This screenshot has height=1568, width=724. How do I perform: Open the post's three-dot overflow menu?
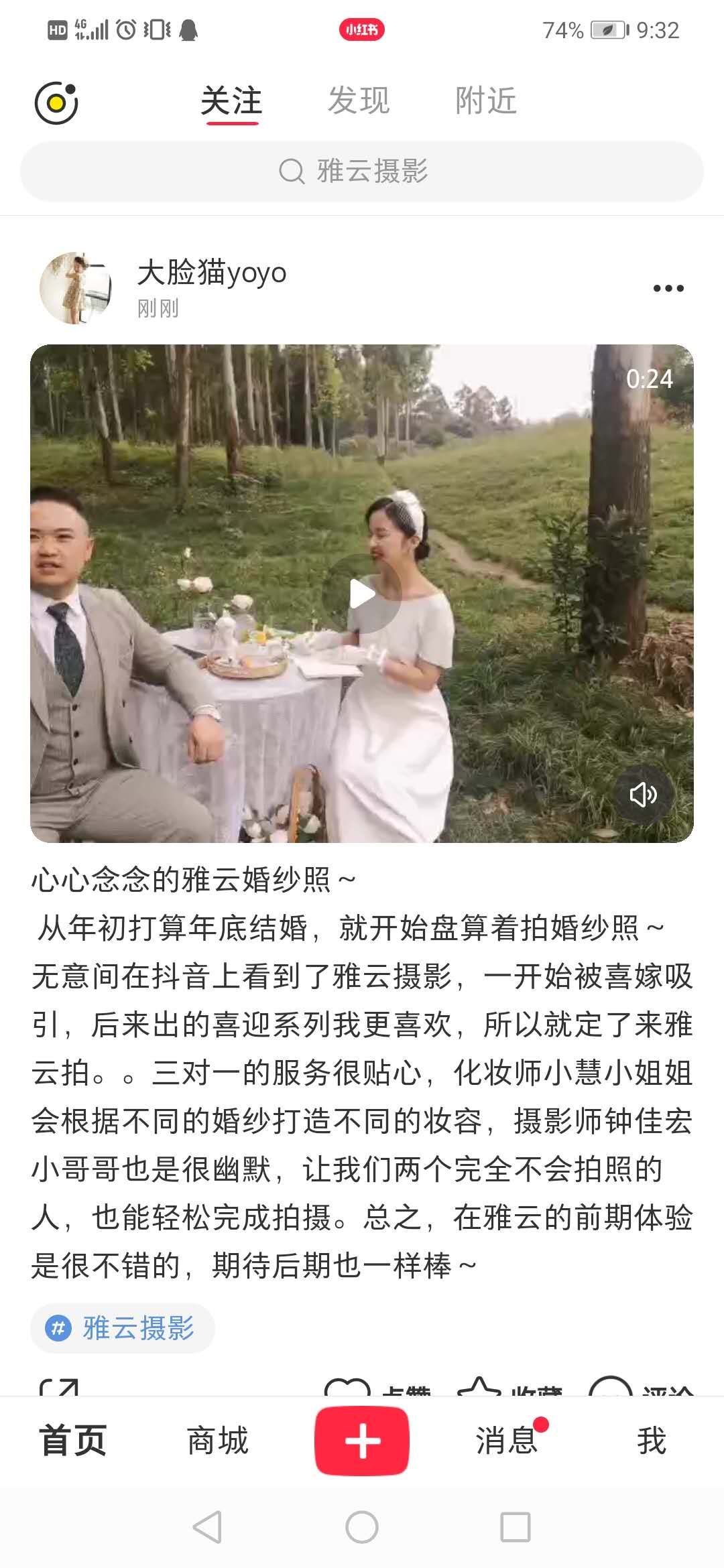pos(668,288)
